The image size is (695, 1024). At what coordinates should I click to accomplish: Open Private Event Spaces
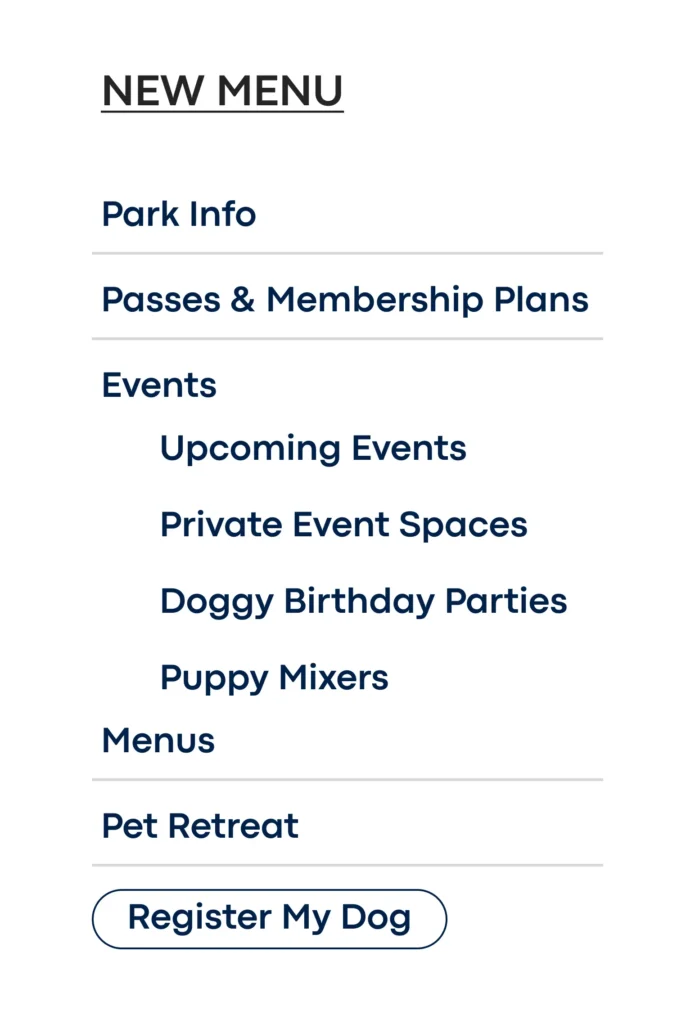coord(343,525)
